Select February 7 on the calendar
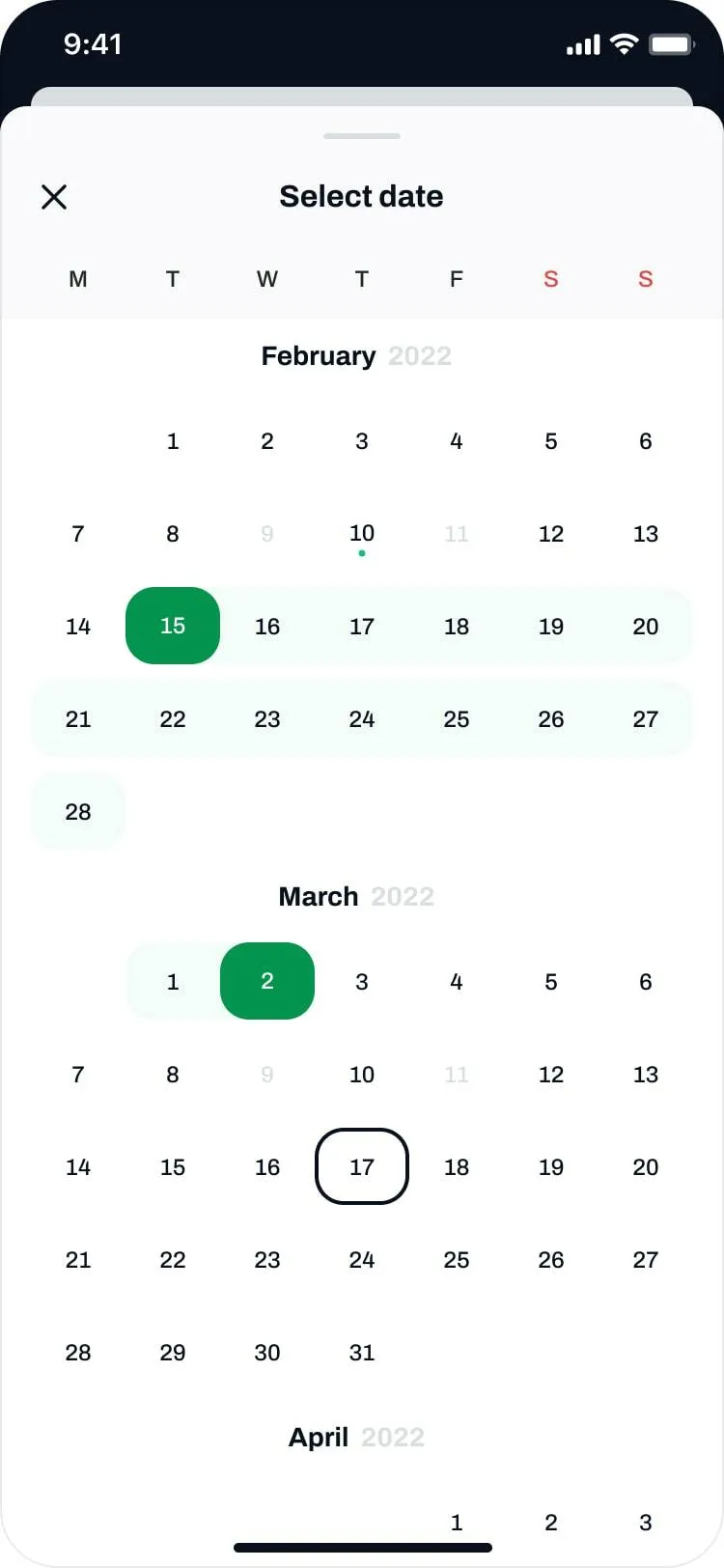The height and width of the screenshot is (1568, 724). 78,534
